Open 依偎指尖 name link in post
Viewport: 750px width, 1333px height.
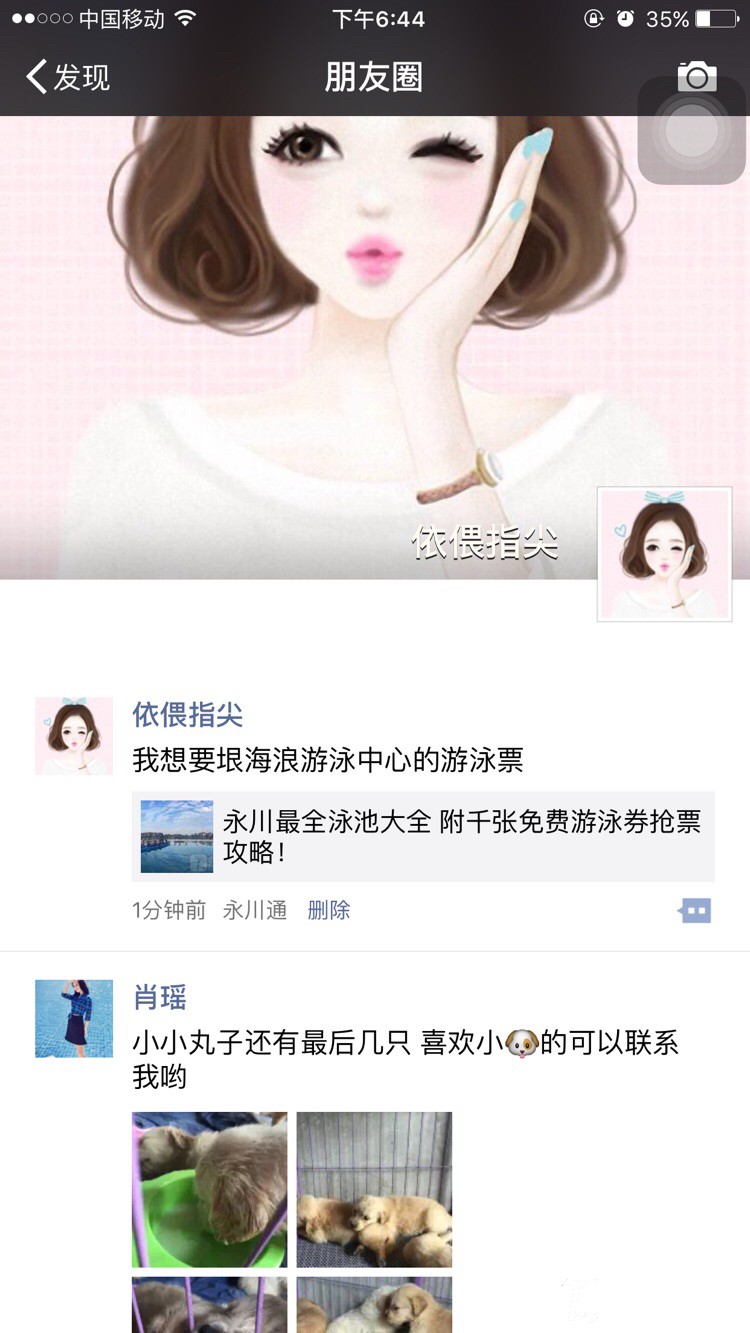188,715
